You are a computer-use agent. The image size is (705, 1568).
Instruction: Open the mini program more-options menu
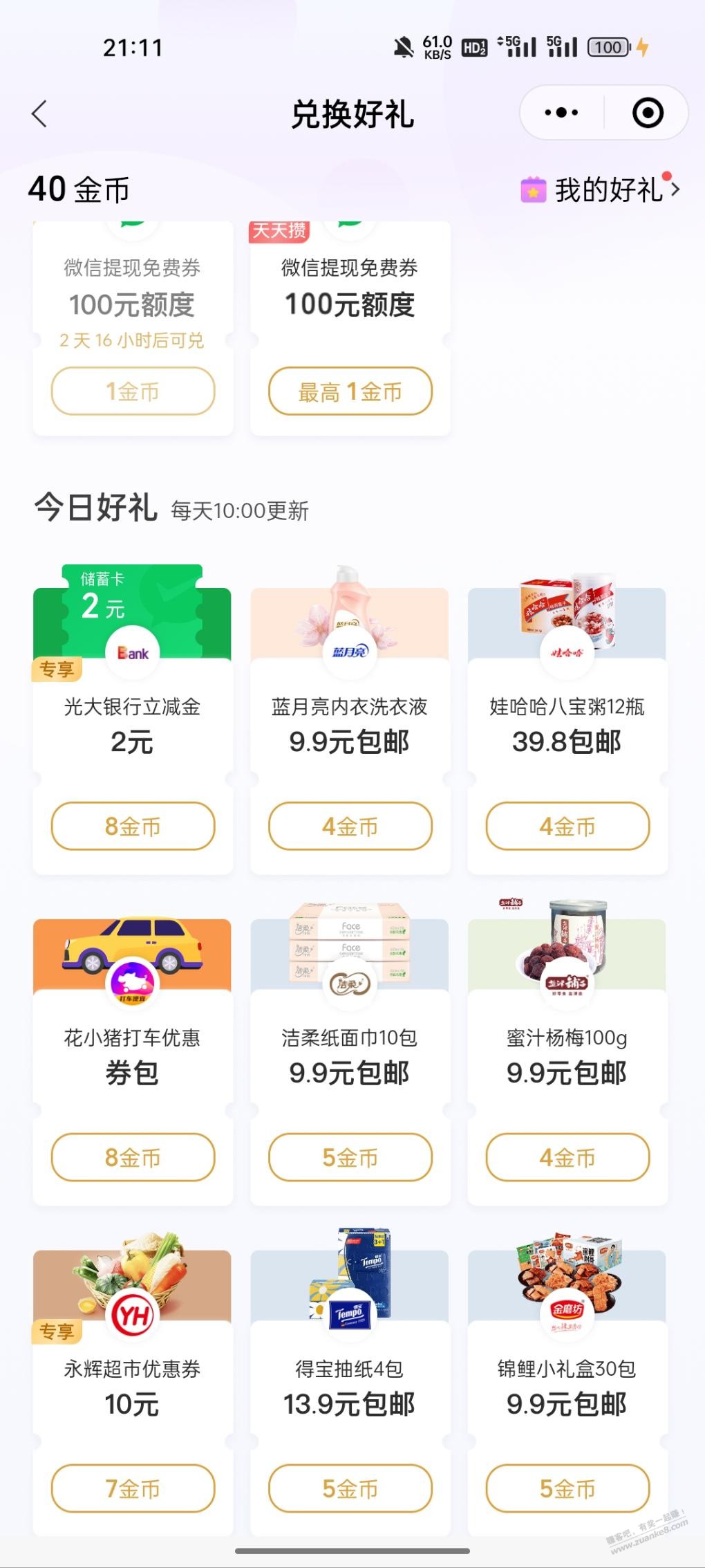pyautogui.click(x=561, y=113)
